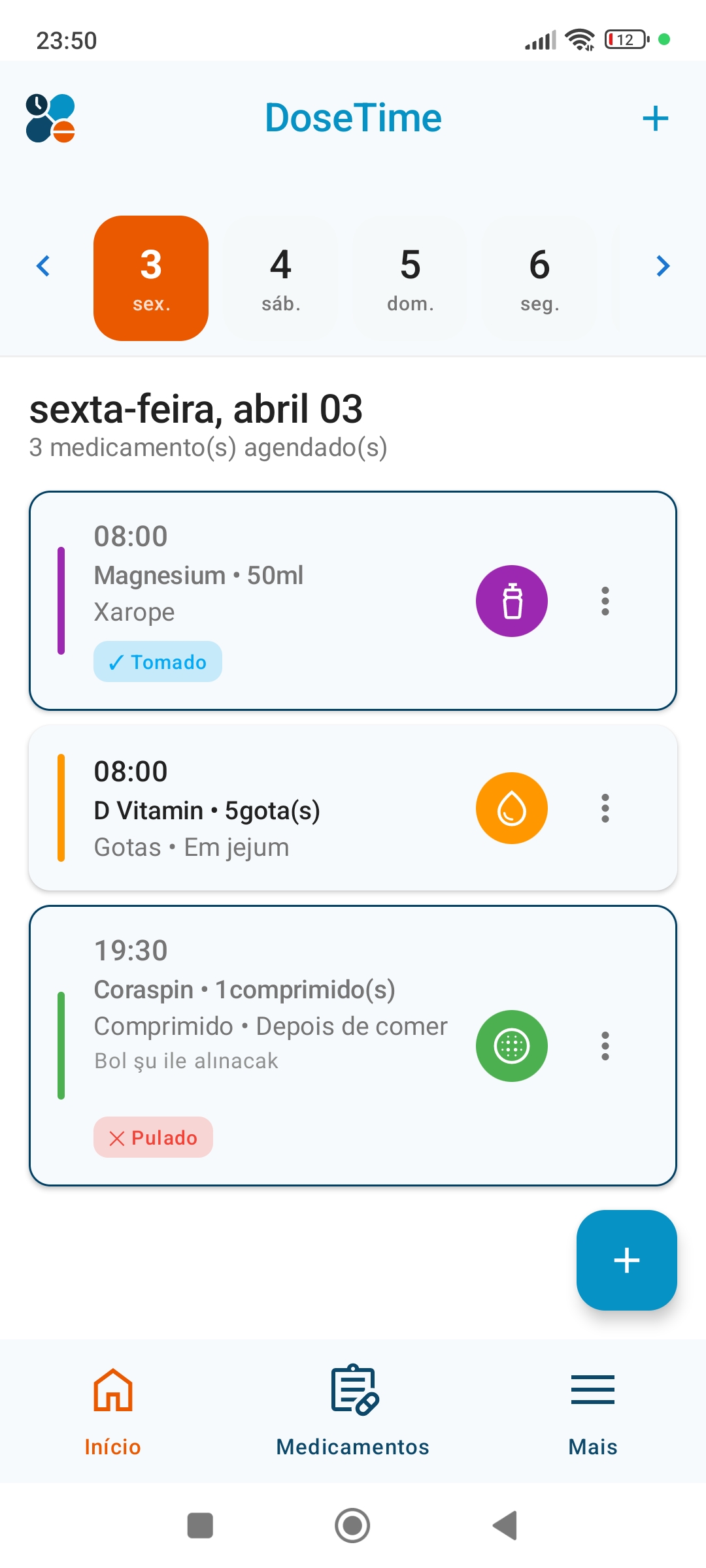Click the Pulado status badge on Coraspin

click(152, 1137)
